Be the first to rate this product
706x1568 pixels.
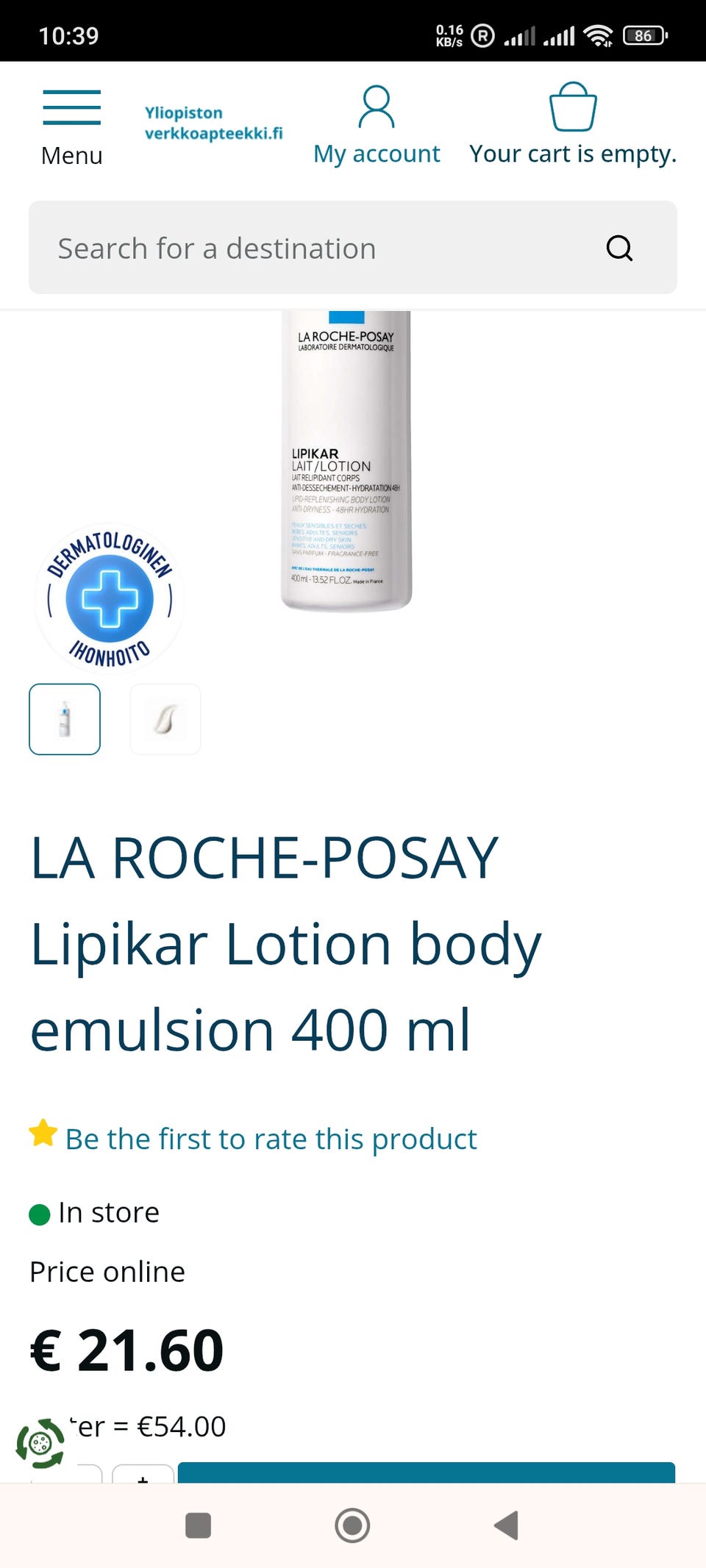[271, 1139]
